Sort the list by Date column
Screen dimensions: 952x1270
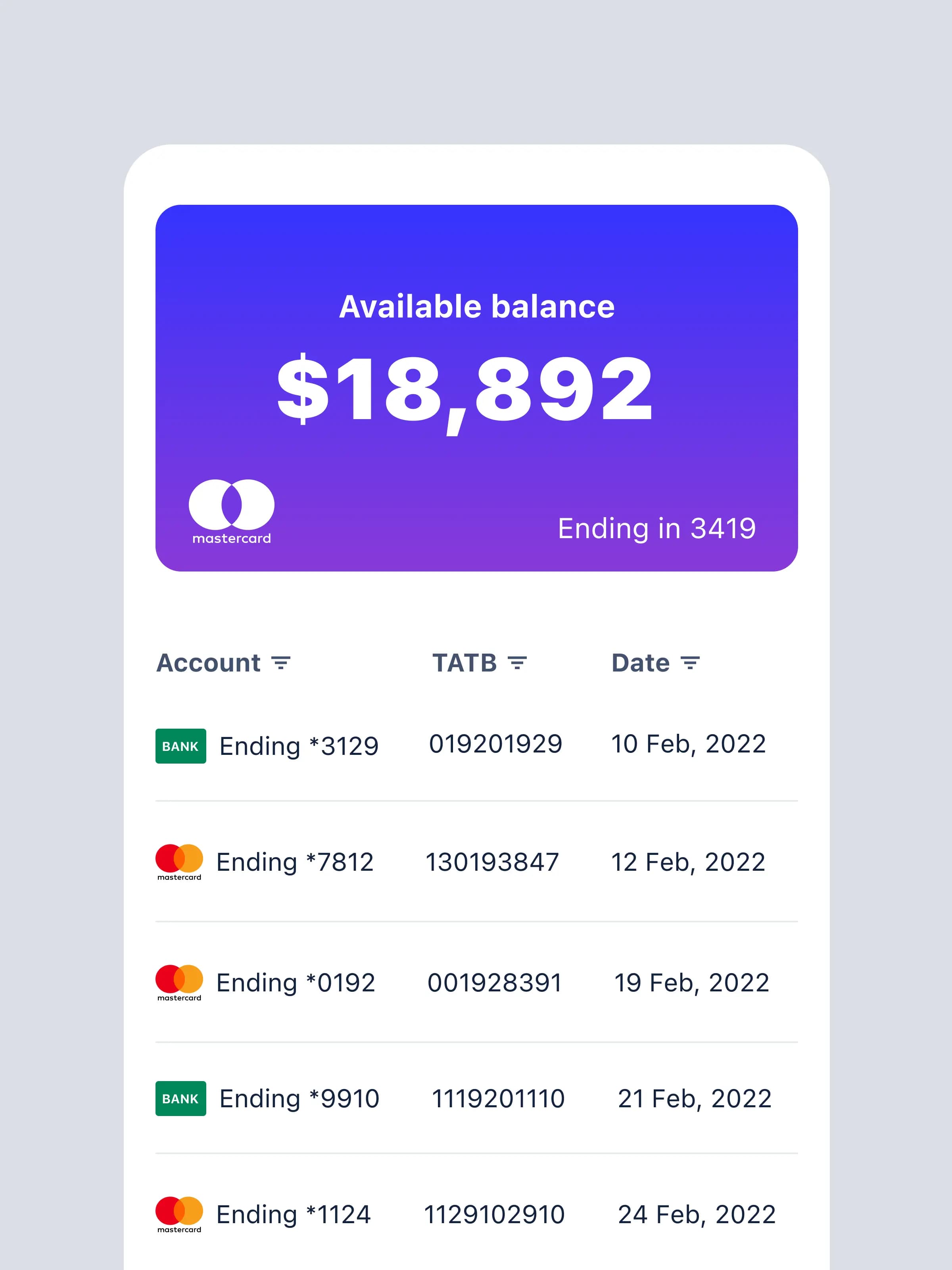pyautogui.click(x=690, y=663)
